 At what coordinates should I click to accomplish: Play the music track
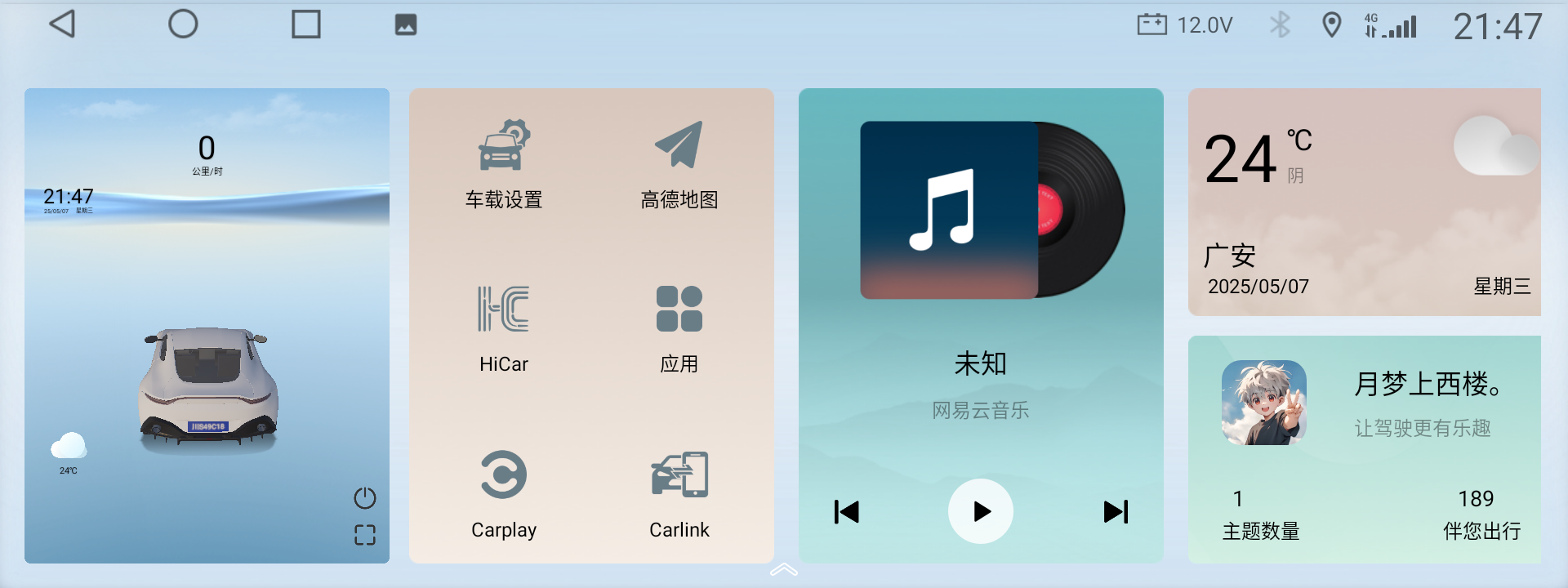click(980, 511)
